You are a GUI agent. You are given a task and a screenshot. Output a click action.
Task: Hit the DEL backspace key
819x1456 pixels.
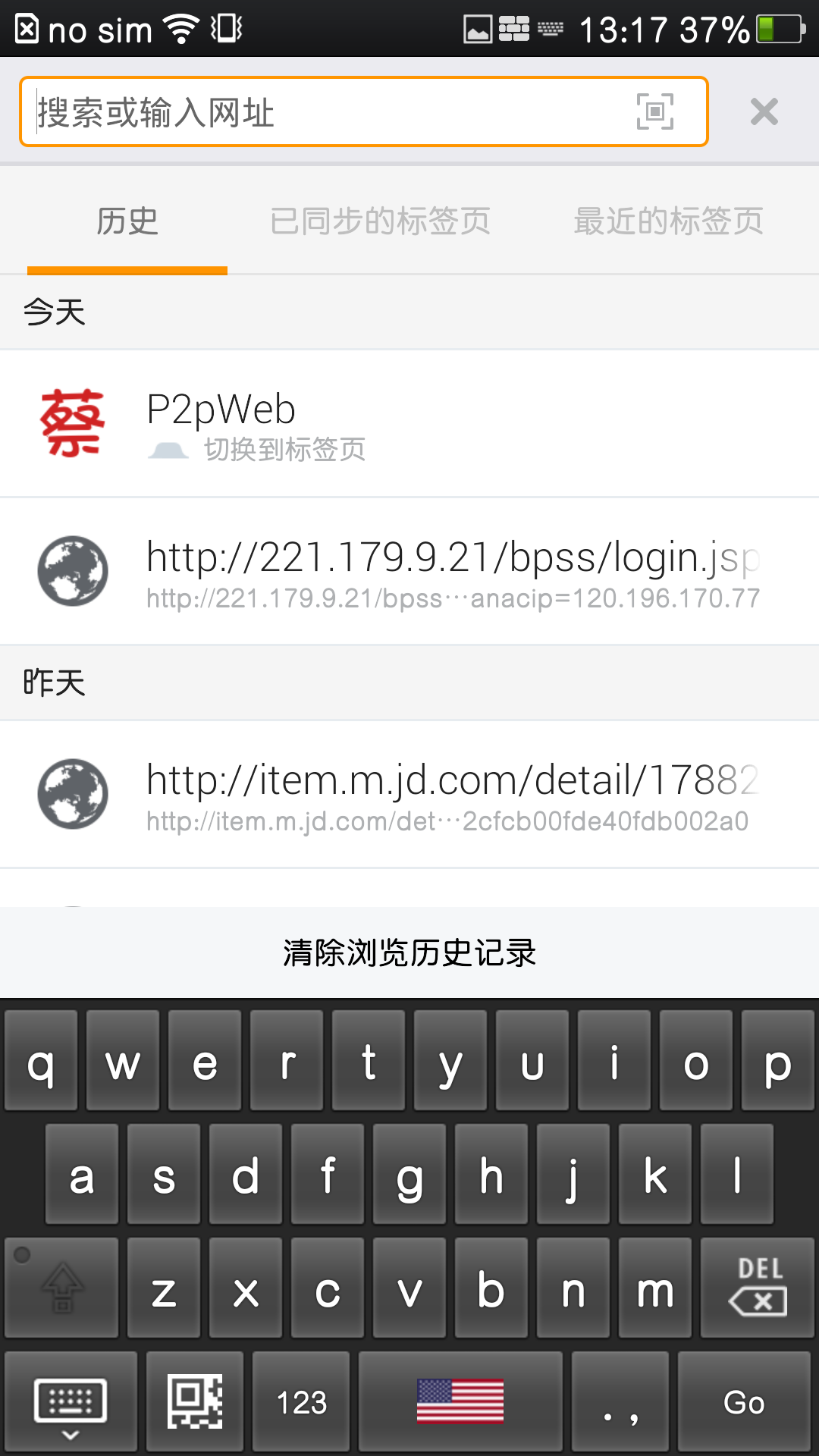757,1288
